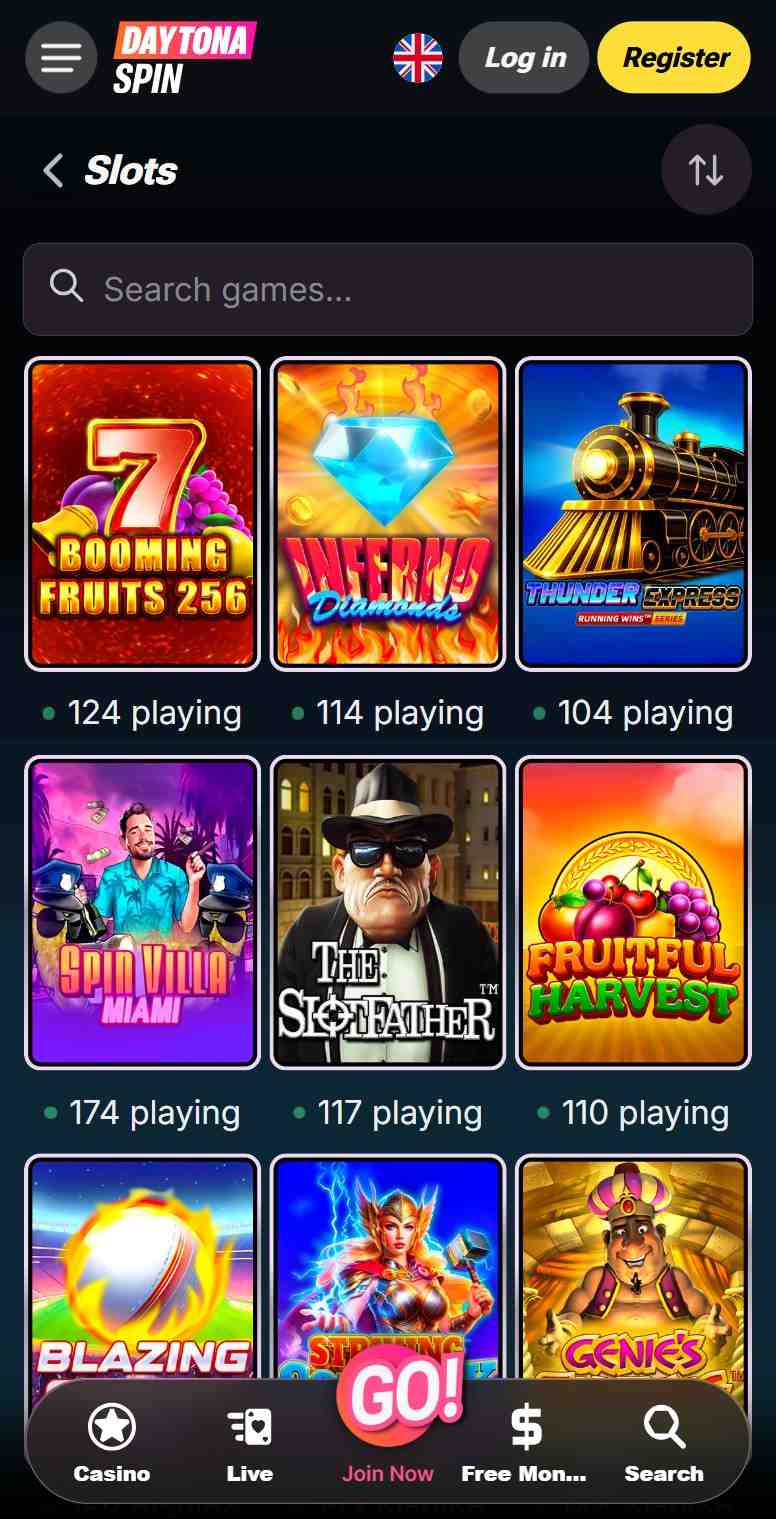Open Search from the bottom navigation bar

[664, 1438]
